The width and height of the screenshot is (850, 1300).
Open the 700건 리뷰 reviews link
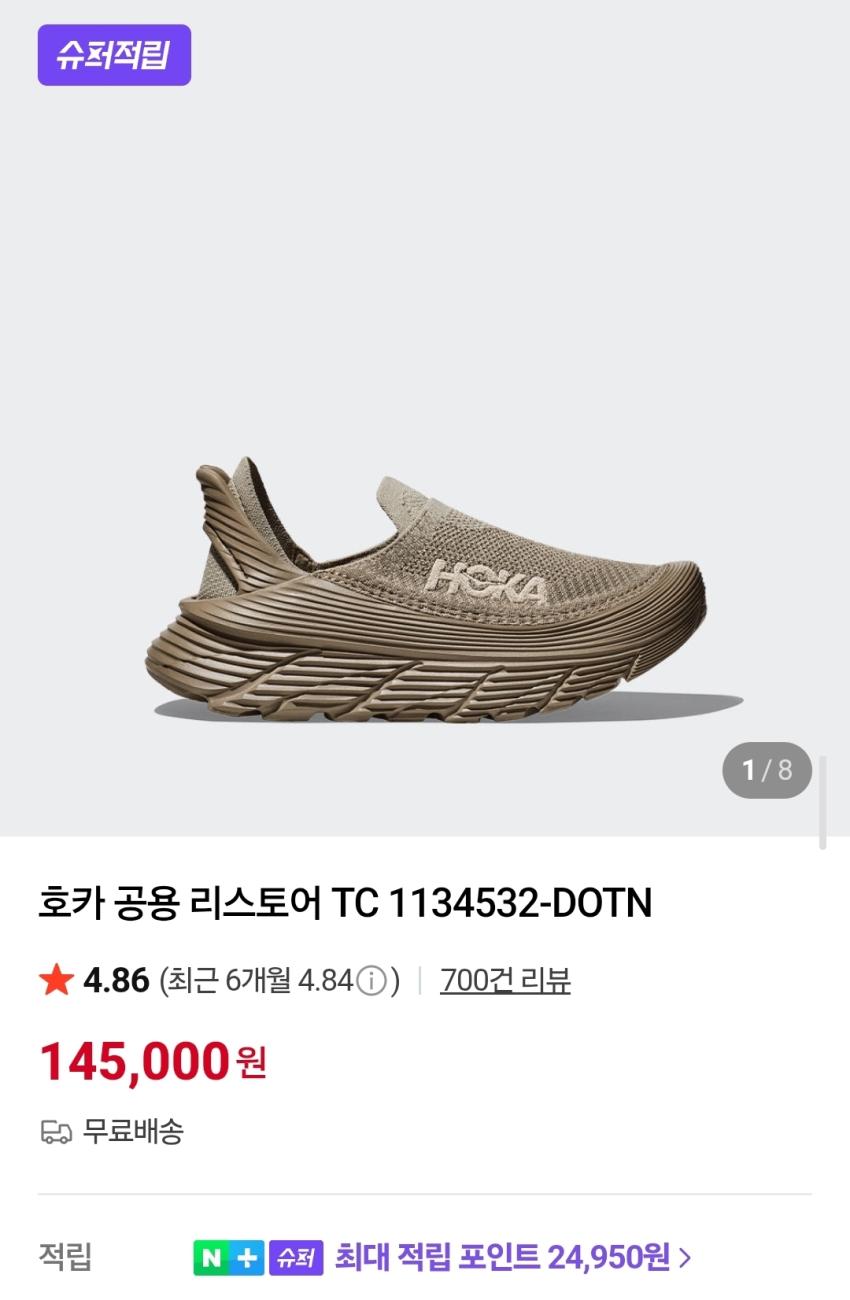(505, 980)
